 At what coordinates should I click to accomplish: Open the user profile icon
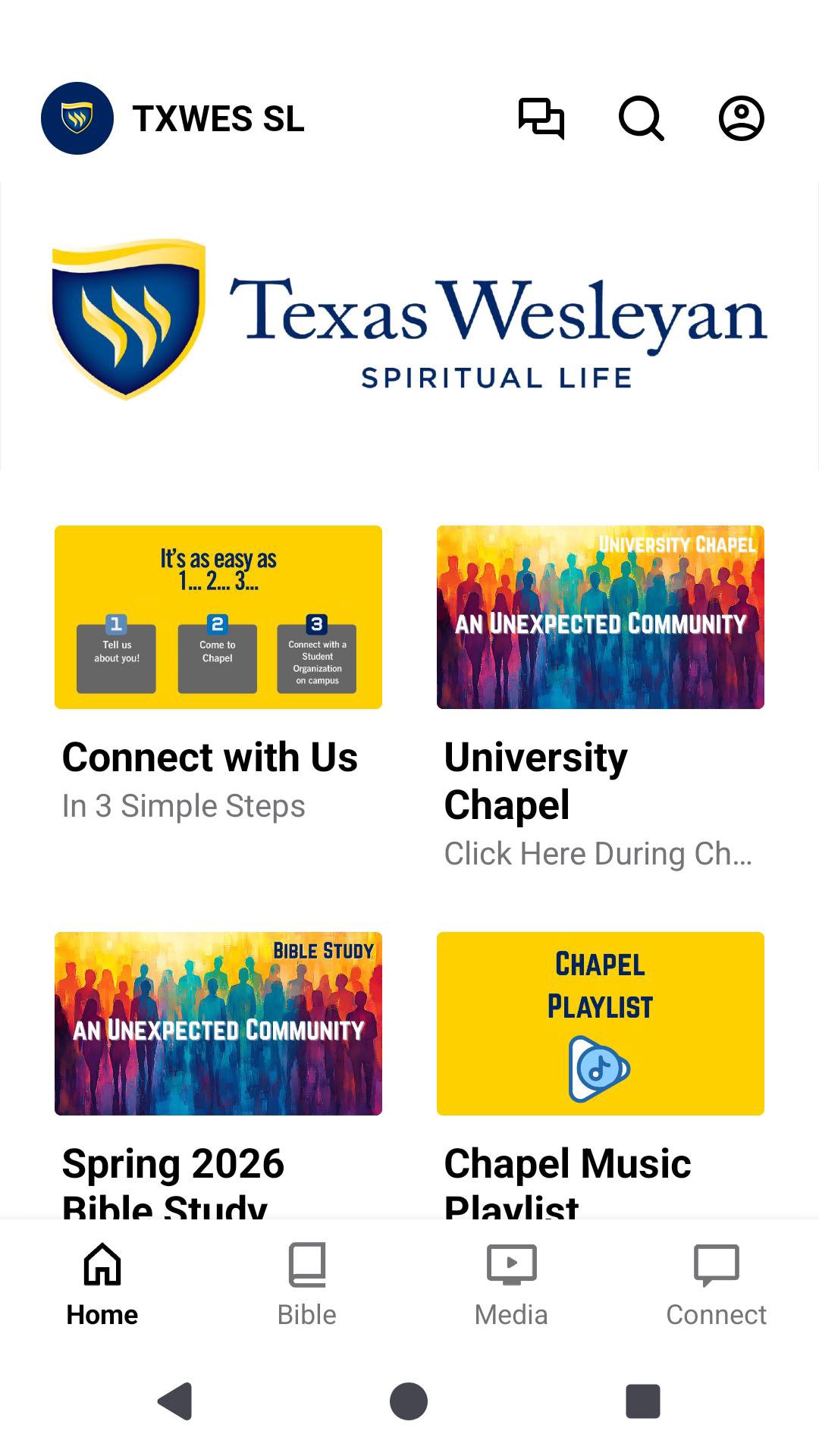[741, 118]
